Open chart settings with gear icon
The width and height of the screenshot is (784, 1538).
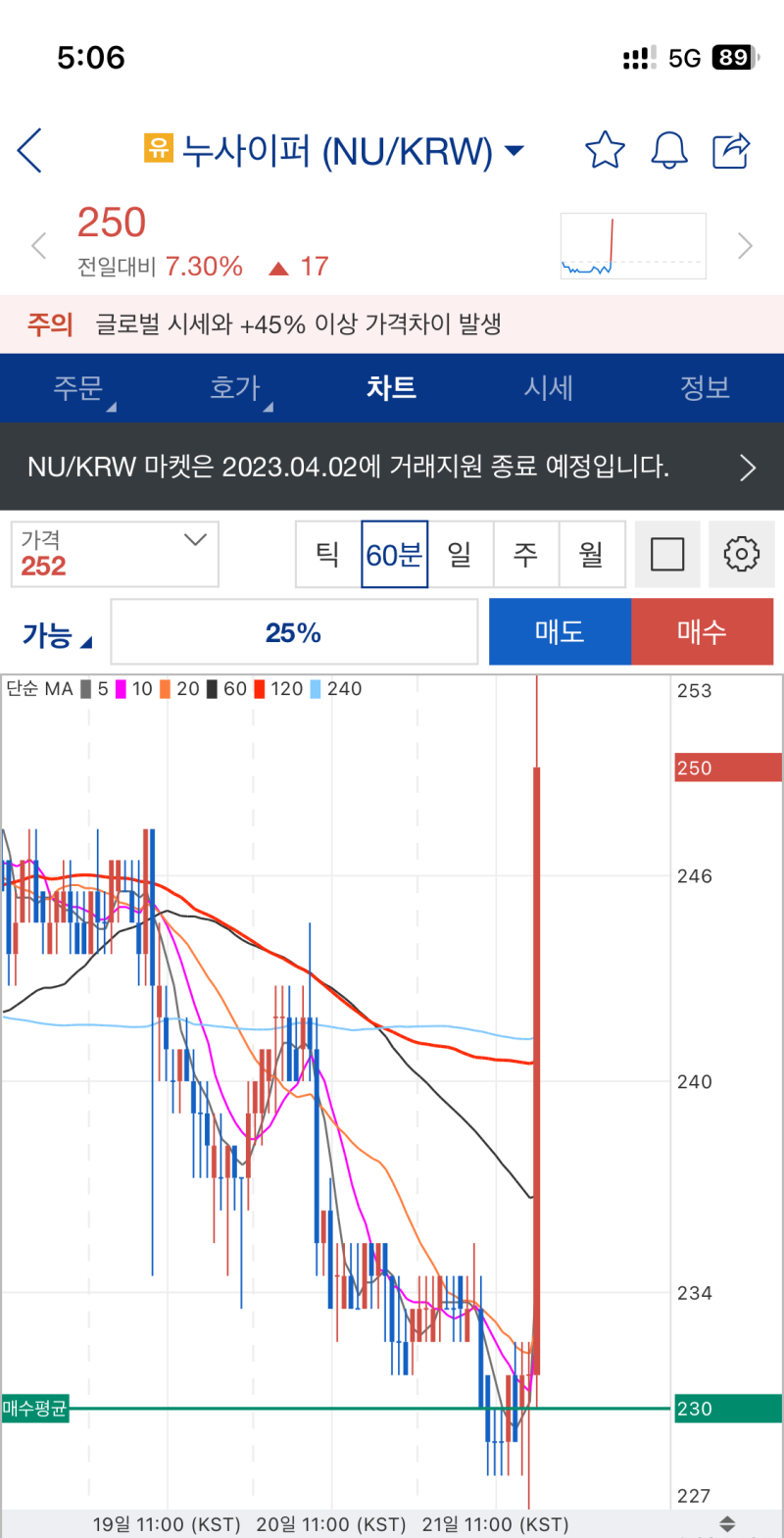tap(742, 554)
